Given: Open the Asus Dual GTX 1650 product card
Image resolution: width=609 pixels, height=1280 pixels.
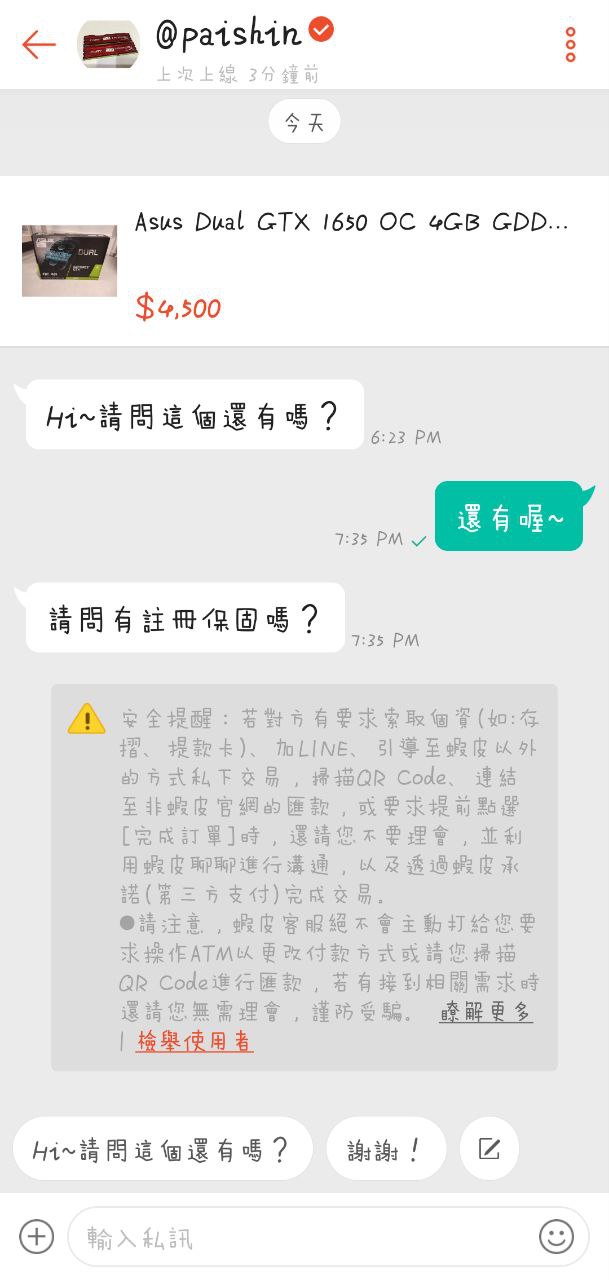Looking at the screenshot, I should click(x=304, y=262).
